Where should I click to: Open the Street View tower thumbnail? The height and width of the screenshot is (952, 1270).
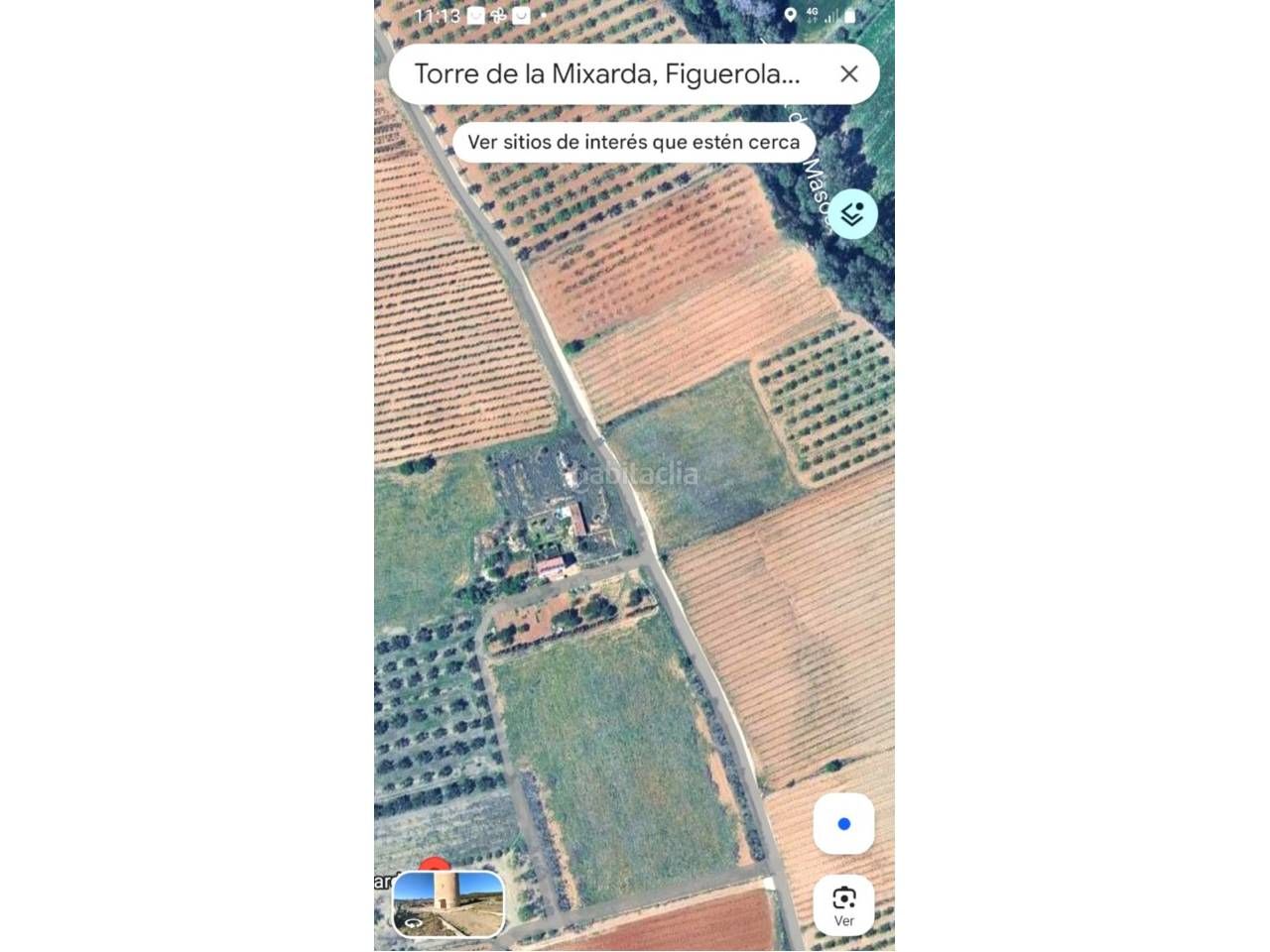tap(448, 903)
